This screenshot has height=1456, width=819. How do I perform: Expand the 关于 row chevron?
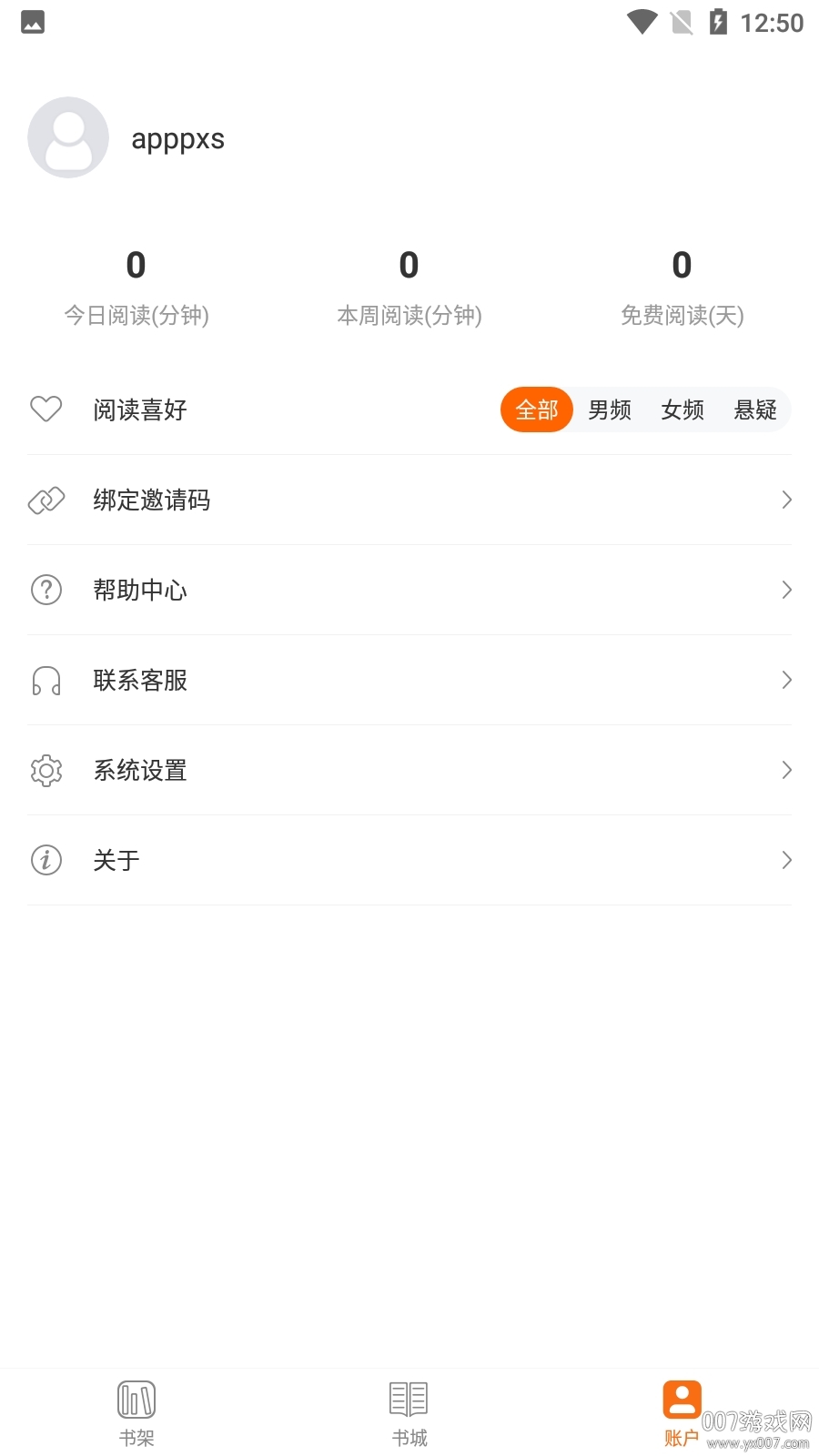coord(787,859)
